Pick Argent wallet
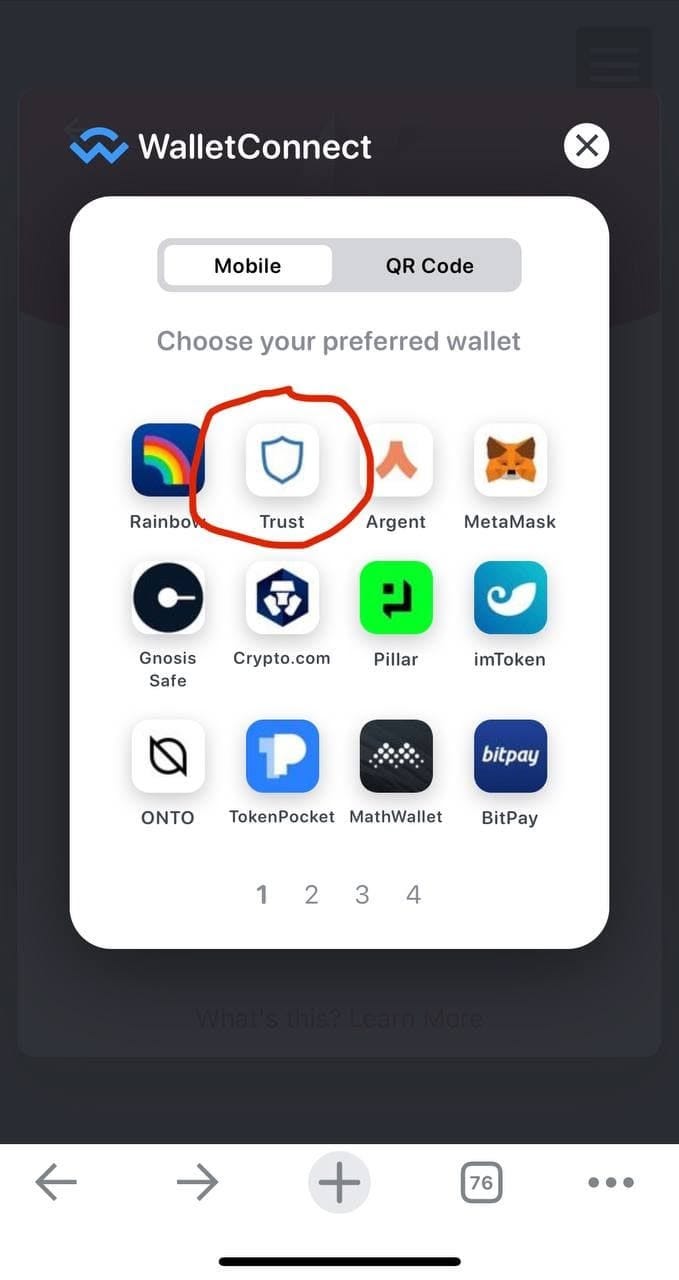The width and height of the screenshot is (679, 1280). (x=396, y=460)
